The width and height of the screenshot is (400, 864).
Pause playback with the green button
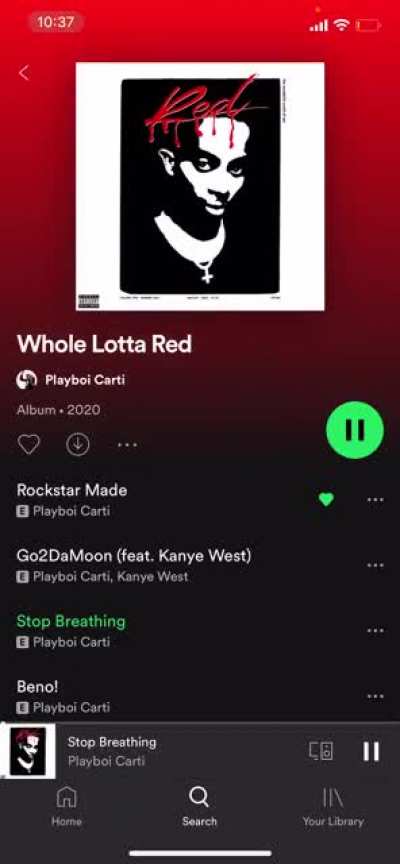tap(355, 430)
